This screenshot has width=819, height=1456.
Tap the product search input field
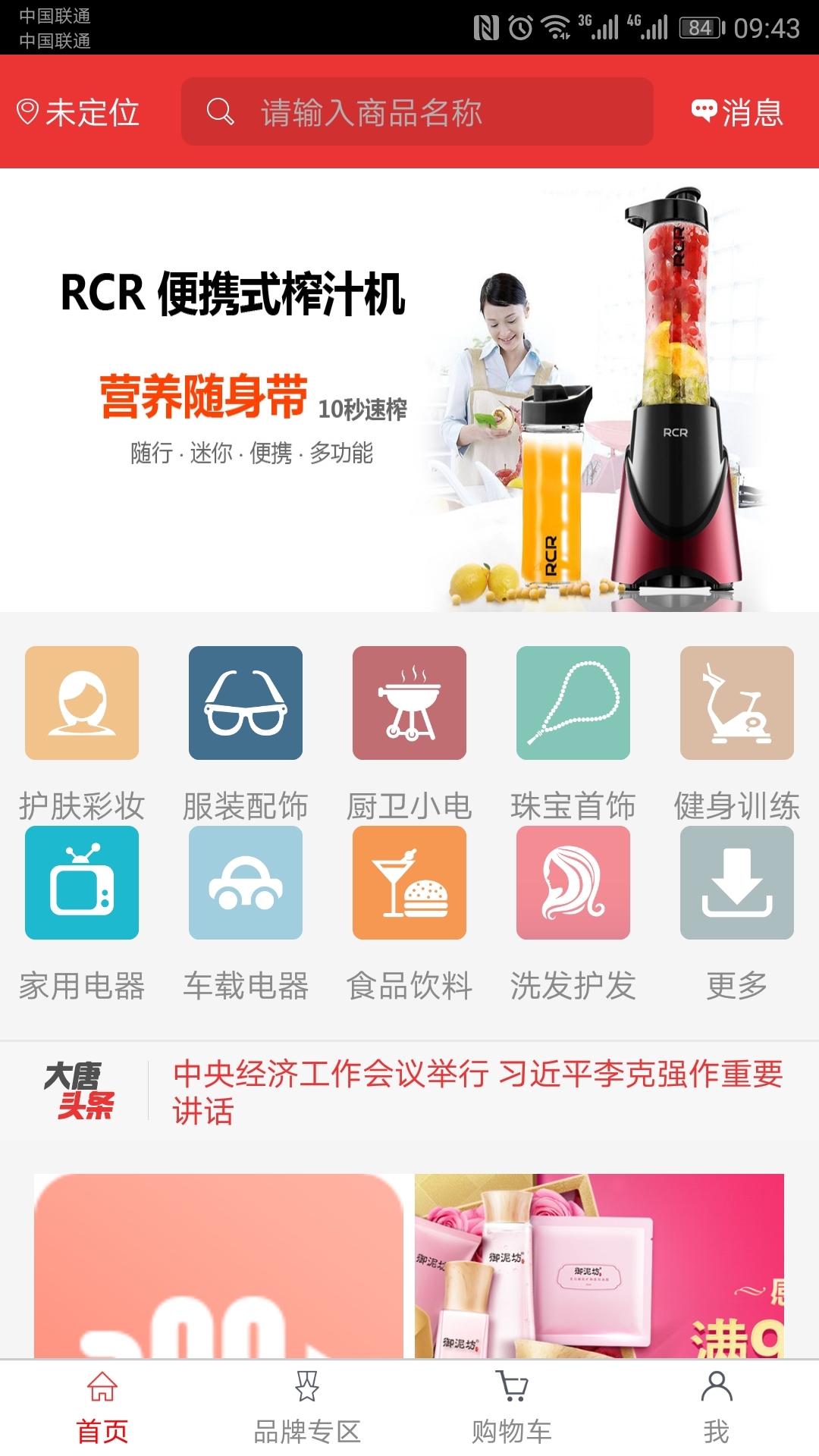point(417,112)
